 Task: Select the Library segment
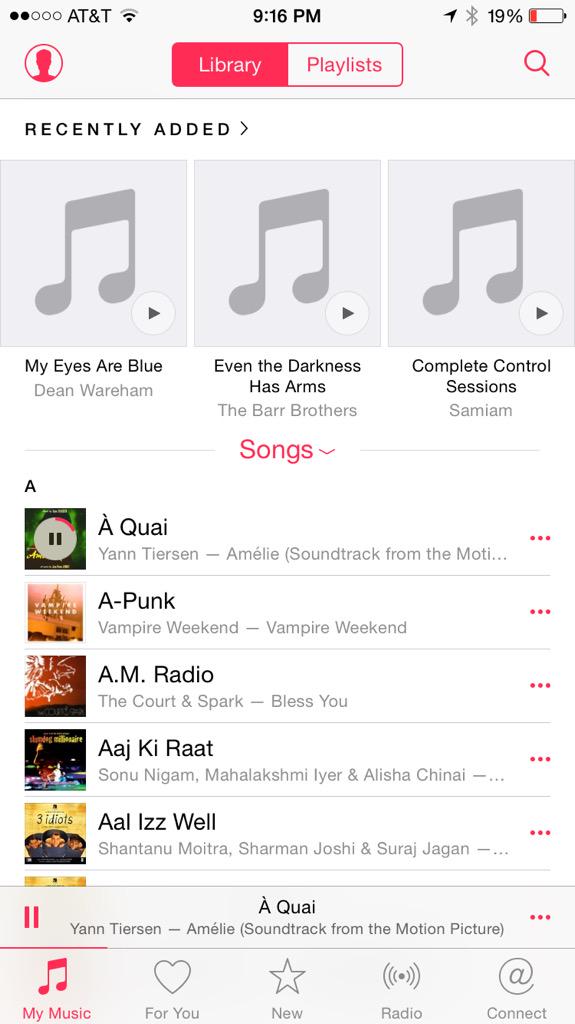point(230,65)
